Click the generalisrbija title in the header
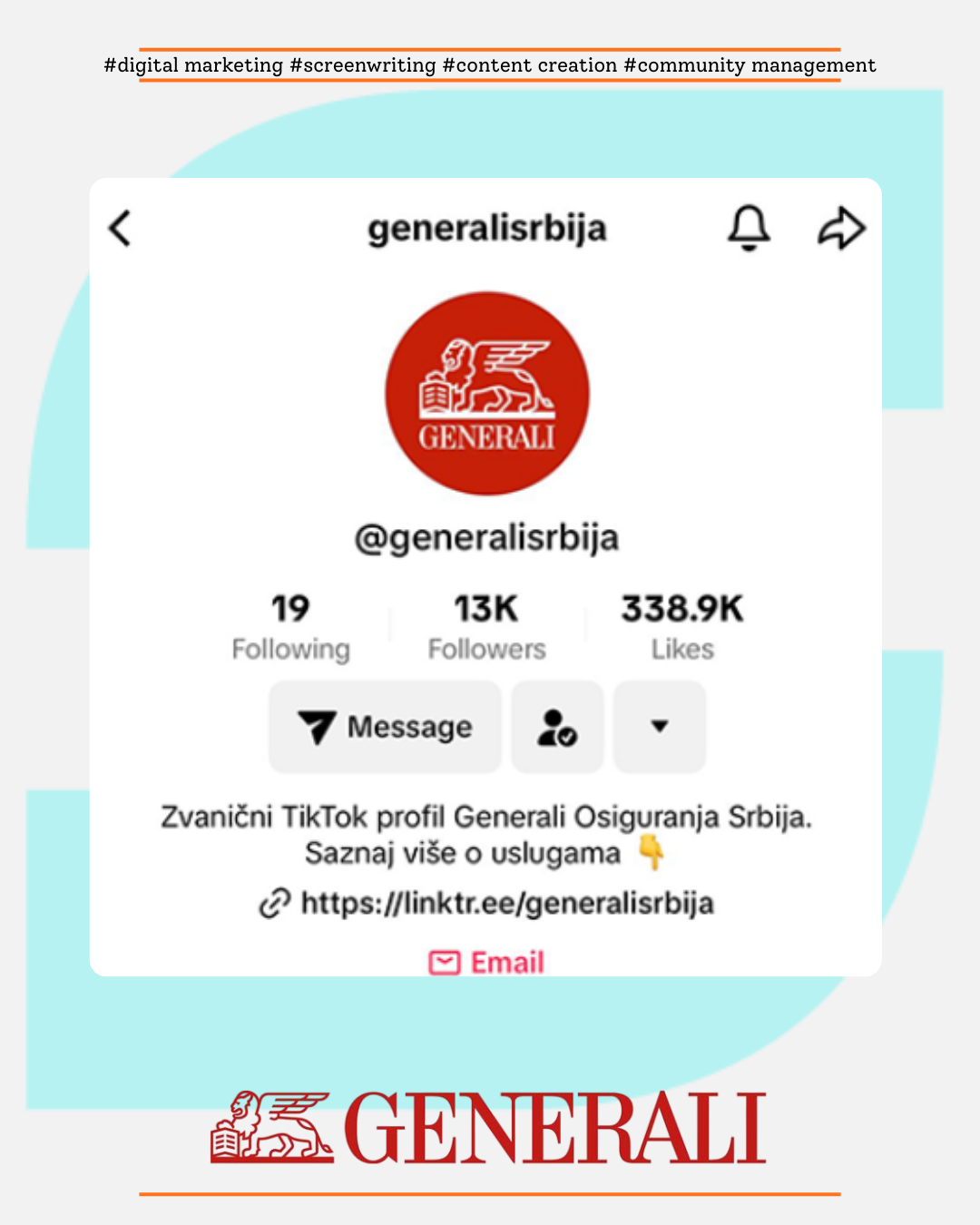Image resolution: width=980 pixels, height=1225 pixels. (488, 229)
